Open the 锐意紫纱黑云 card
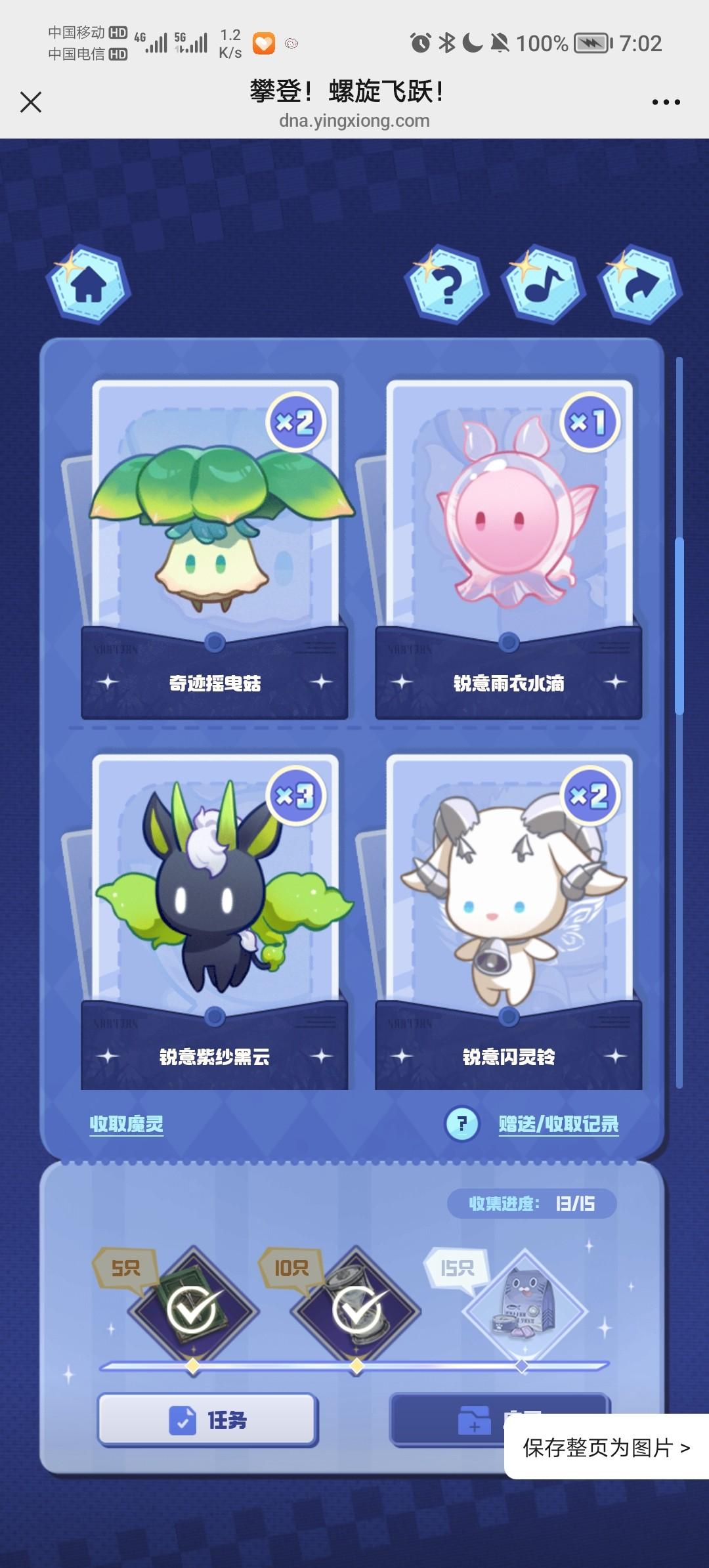Image resolution: width=709 pixels, height=1568 pixels. [x=215, y=919]
